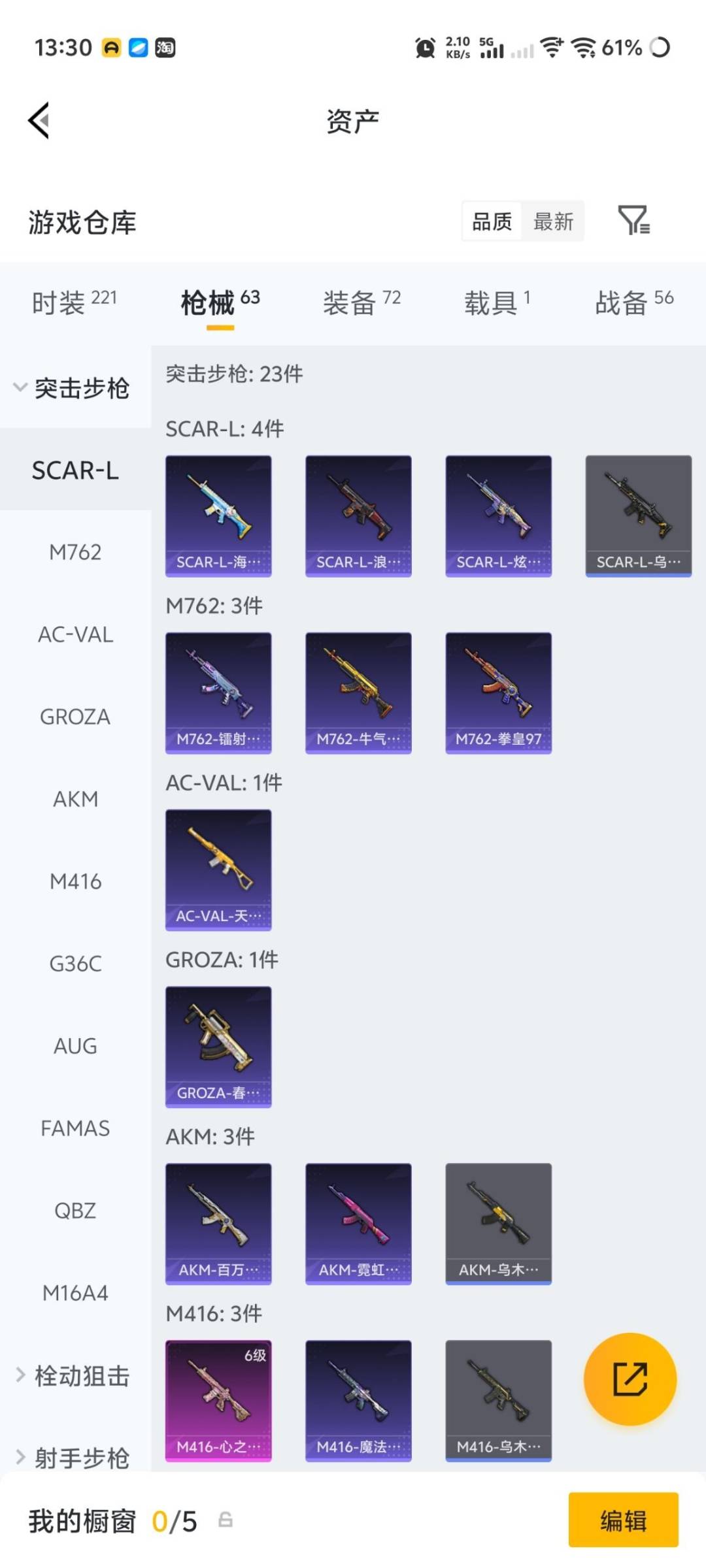The width and height of the screenshot is (706, 1568).
Task: Open the AKM-霓虹 skin tile
Action: click(x=358, y=1223)
